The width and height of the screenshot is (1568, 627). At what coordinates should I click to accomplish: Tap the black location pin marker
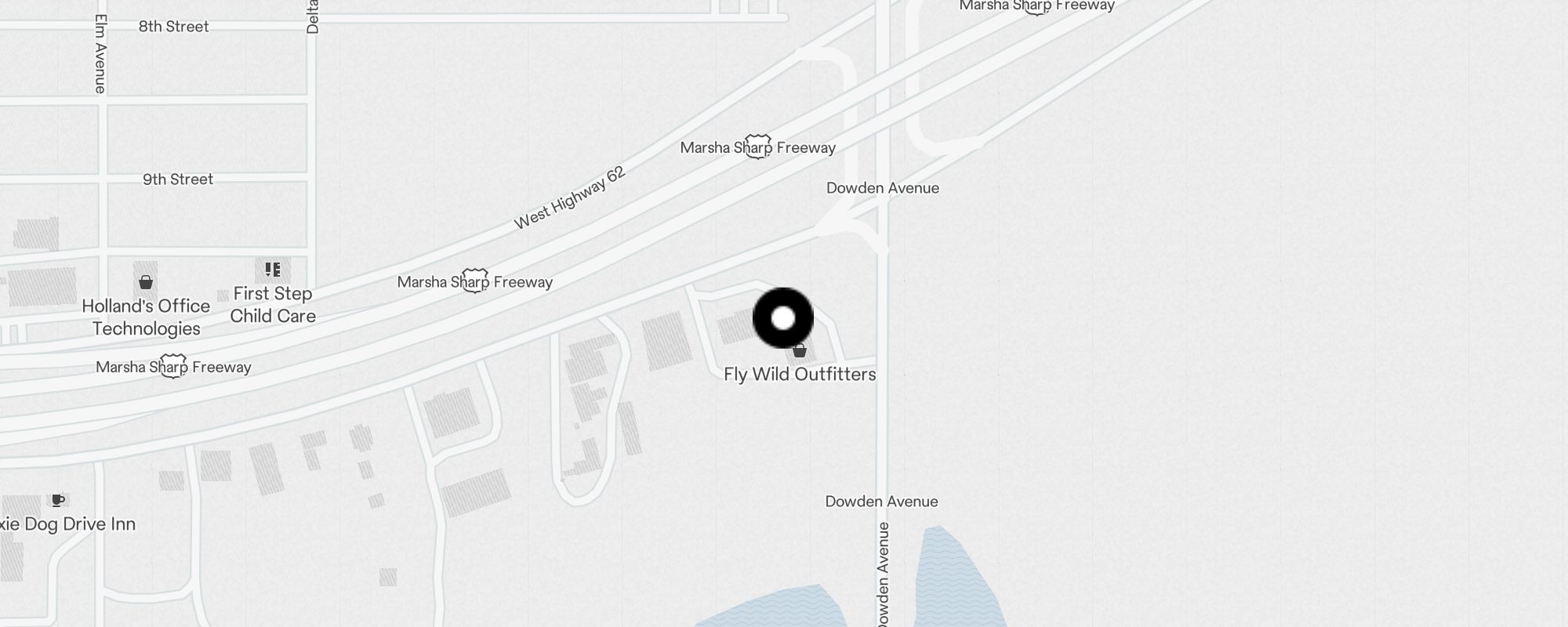point(783,318)
